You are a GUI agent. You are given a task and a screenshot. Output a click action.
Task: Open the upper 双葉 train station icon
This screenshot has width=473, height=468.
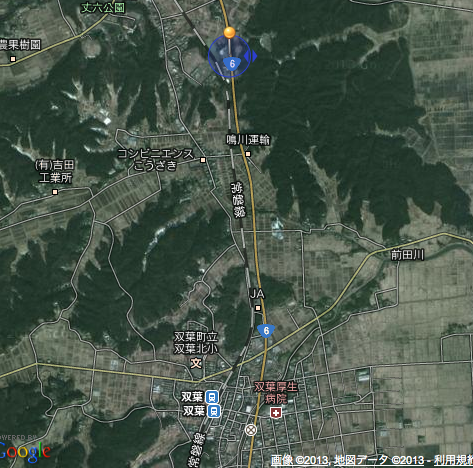tap(212, 397)
